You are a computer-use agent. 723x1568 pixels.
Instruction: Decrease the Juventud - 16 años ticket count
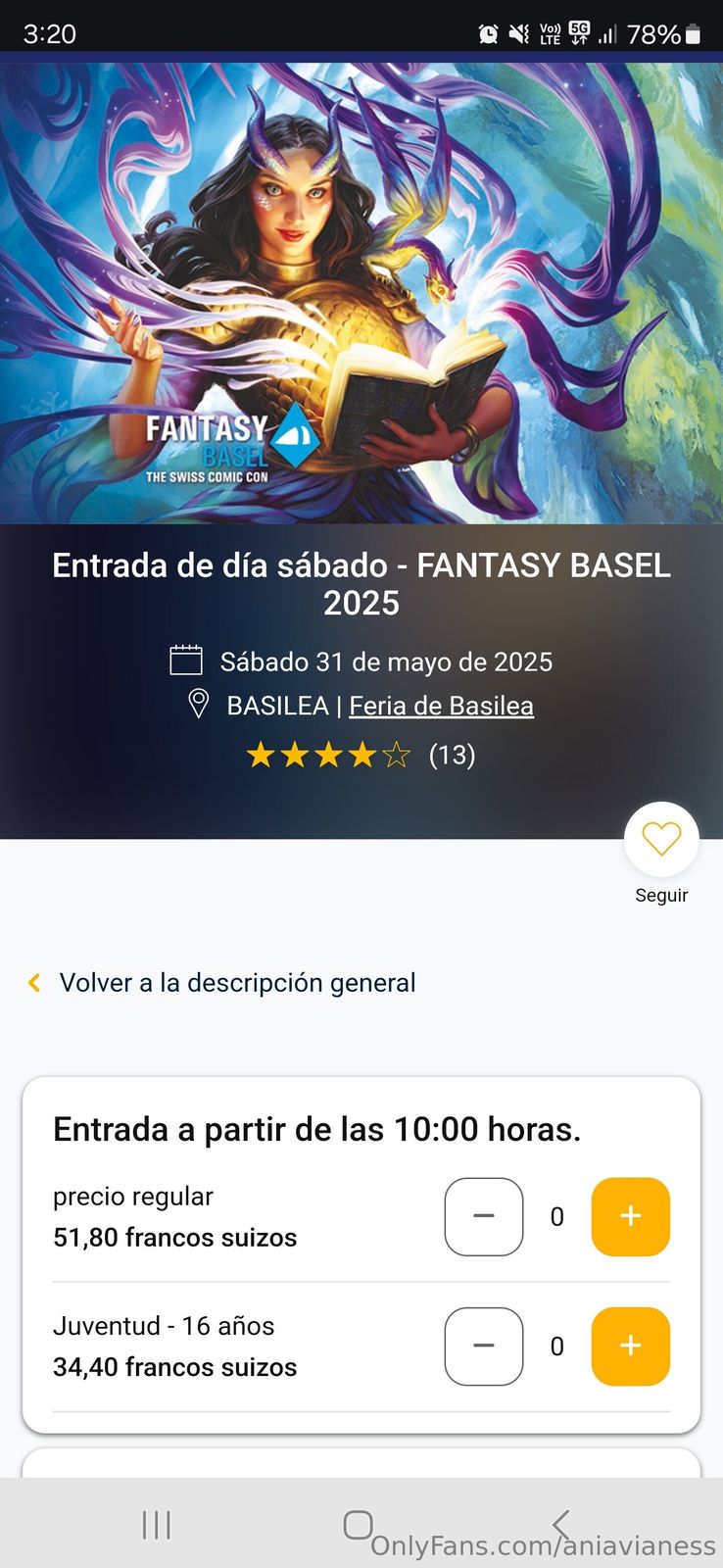point(484,1347)
